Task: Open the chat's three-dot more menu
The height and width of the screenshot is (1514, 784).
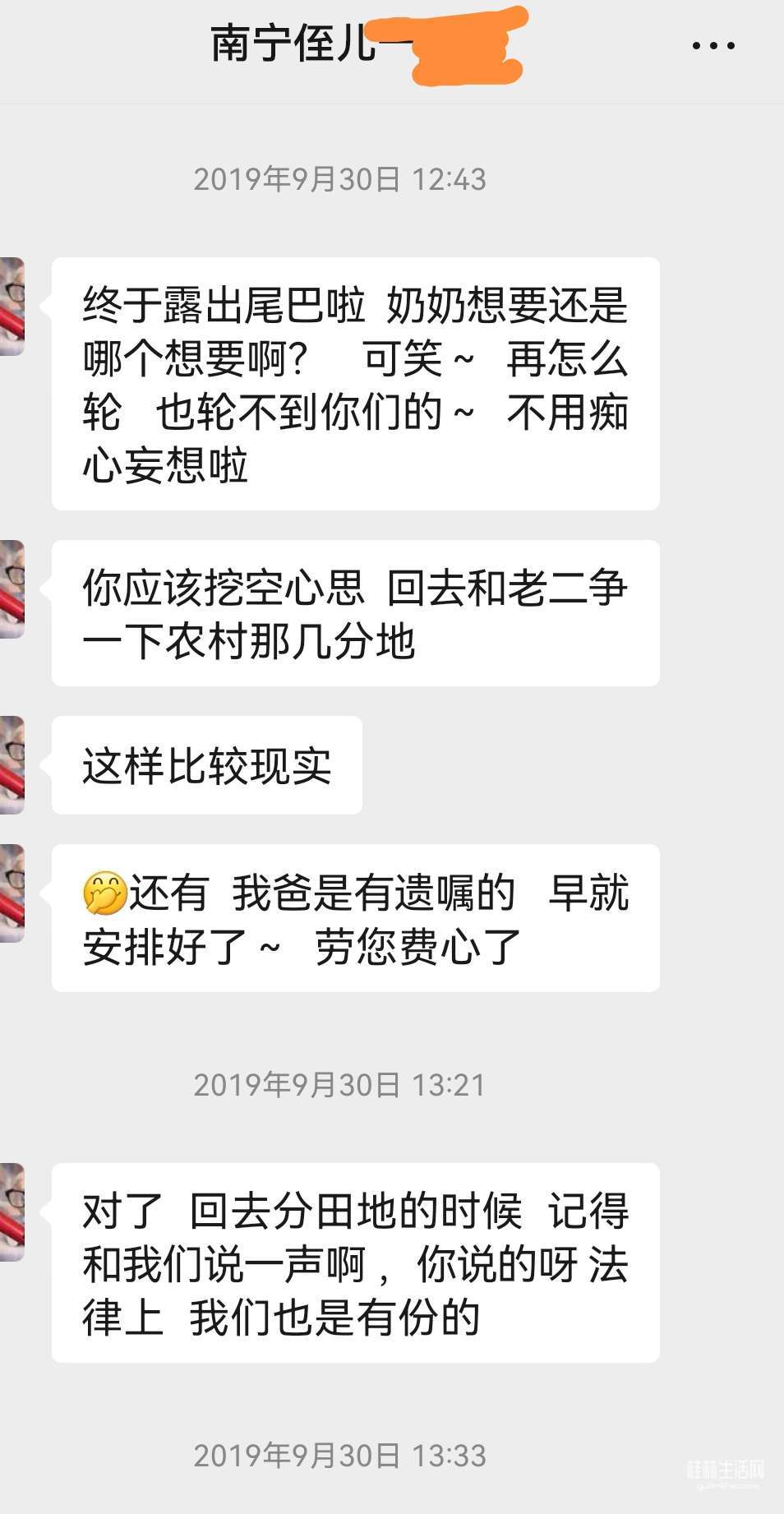Action: [x=713, y=46]
